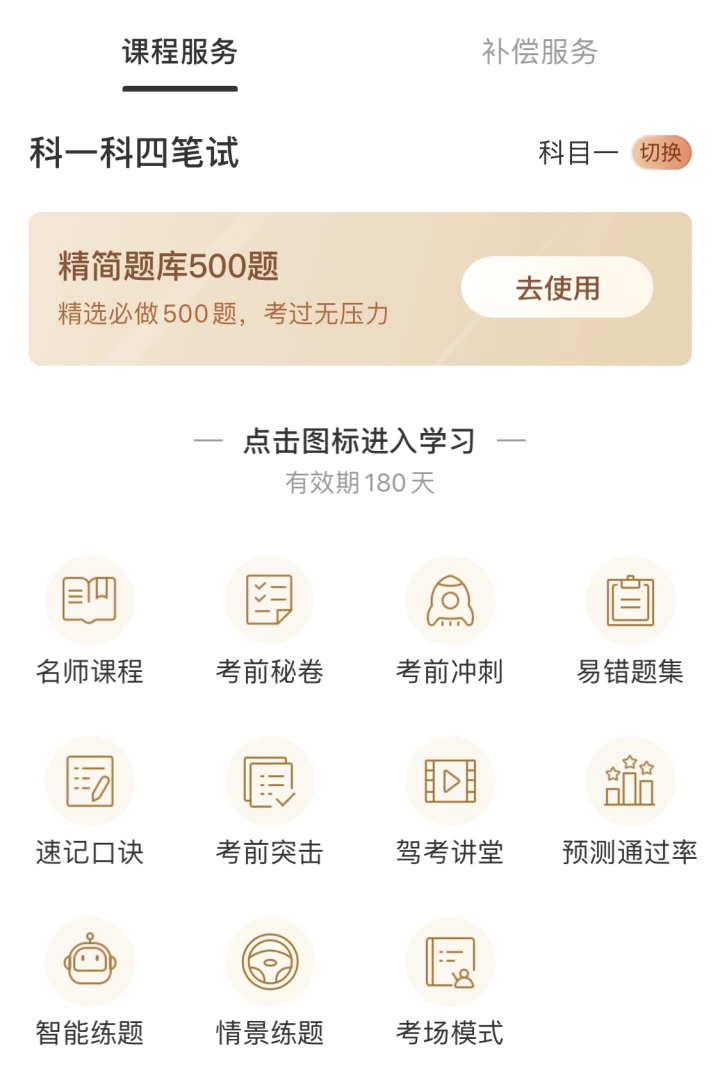Tap 去使用 for 精简题库500题
The height and width of the screenshot is (1071, 720).
[x=557, y=288]
